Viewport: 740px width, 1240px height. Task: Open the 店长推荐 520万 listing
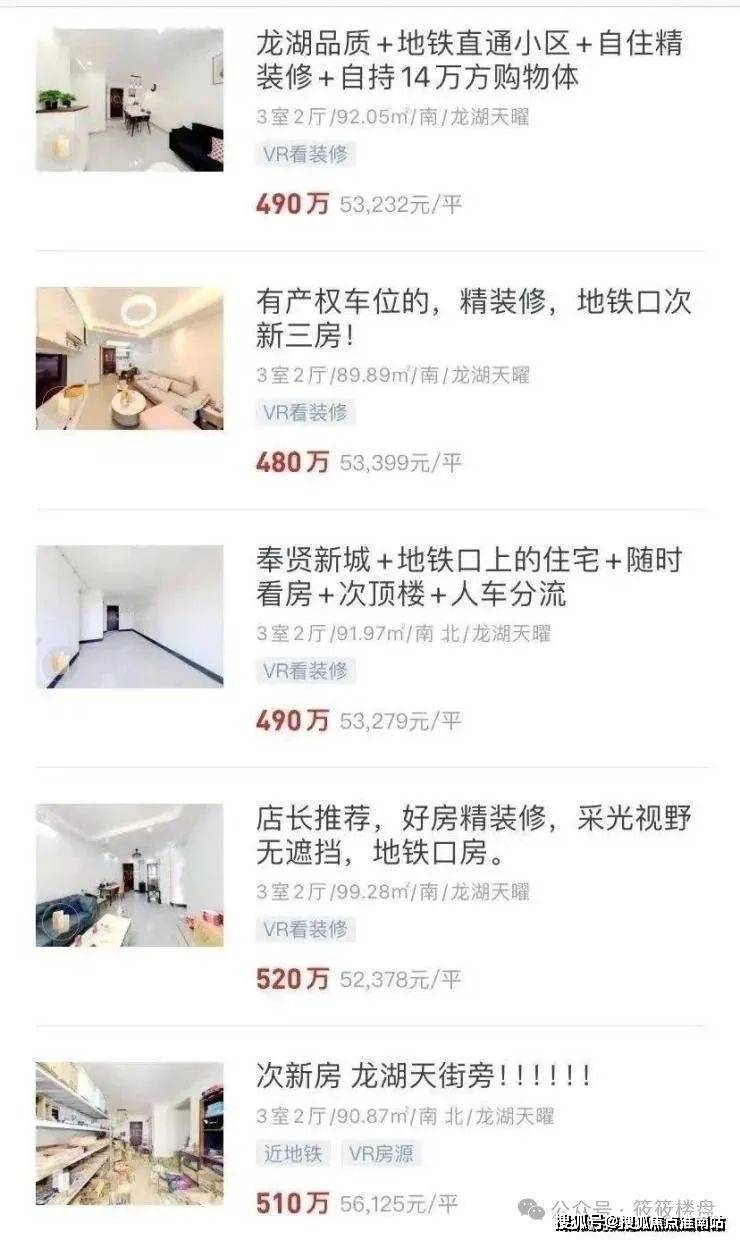474,834
